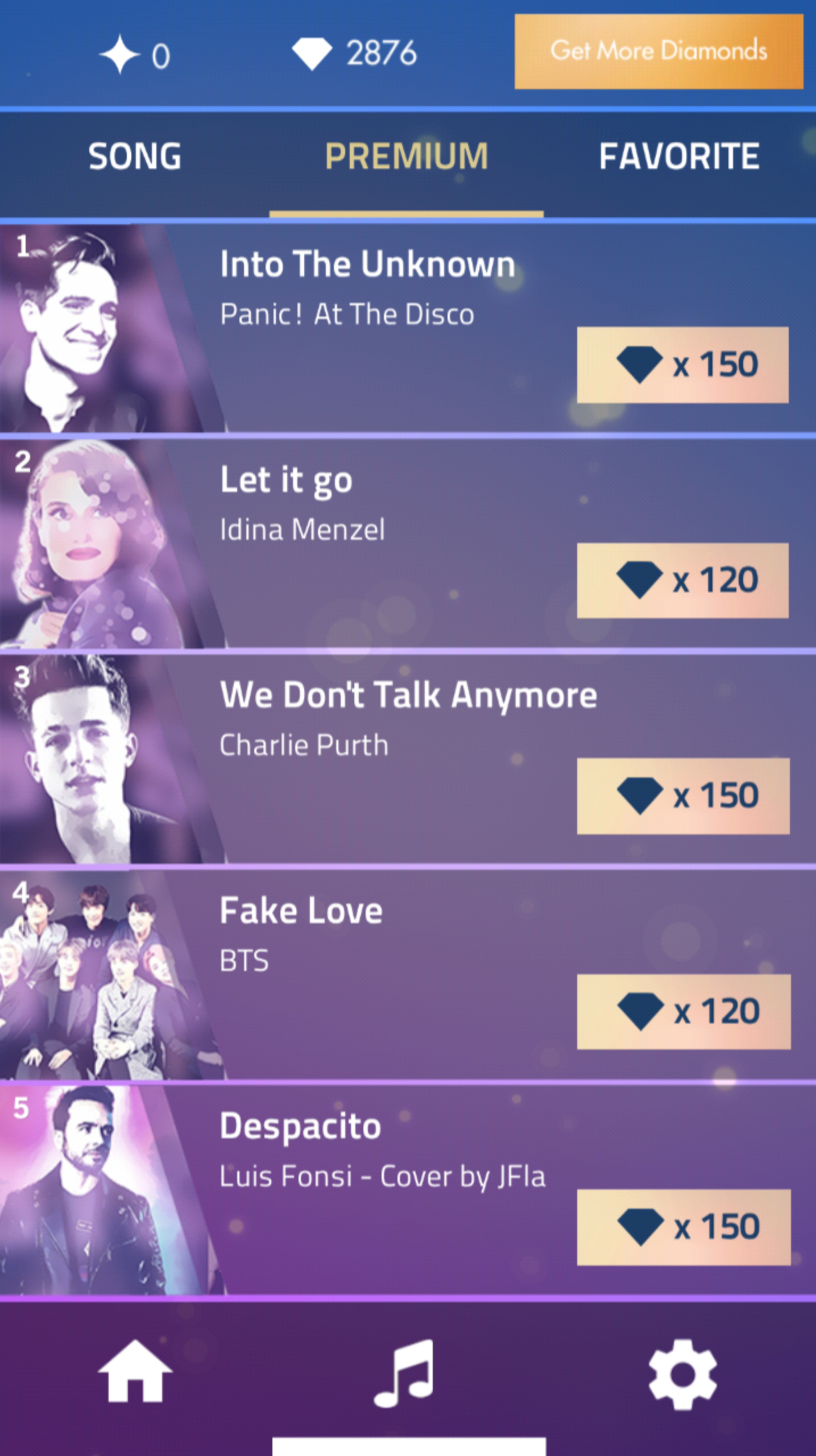816x1456 pixels.
Task: Purchase Fake Love for 120 diamonds
Action: (682, 1011)
